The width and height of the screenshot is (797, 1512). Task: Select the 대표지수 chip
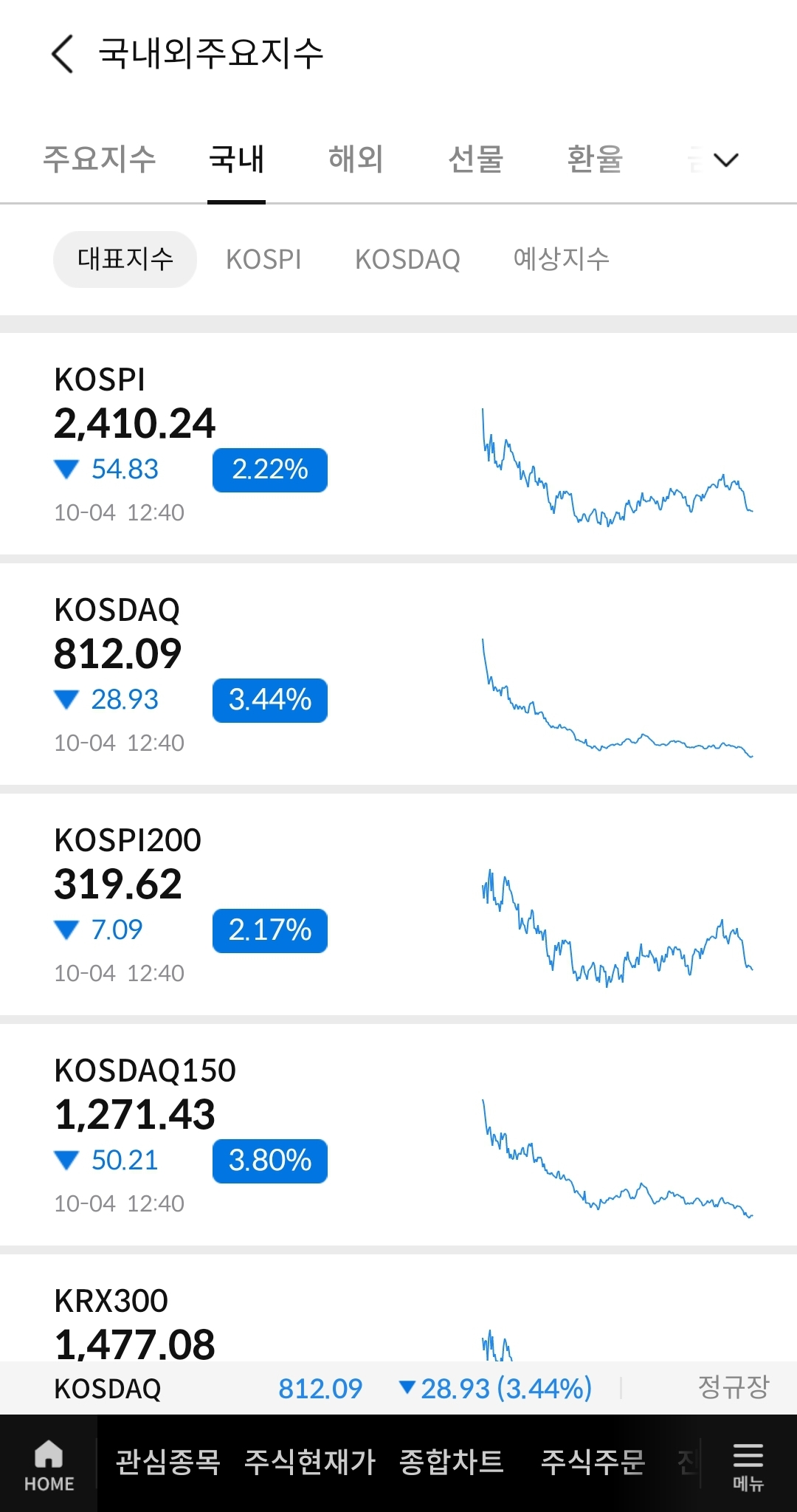(x=125, y=259)
